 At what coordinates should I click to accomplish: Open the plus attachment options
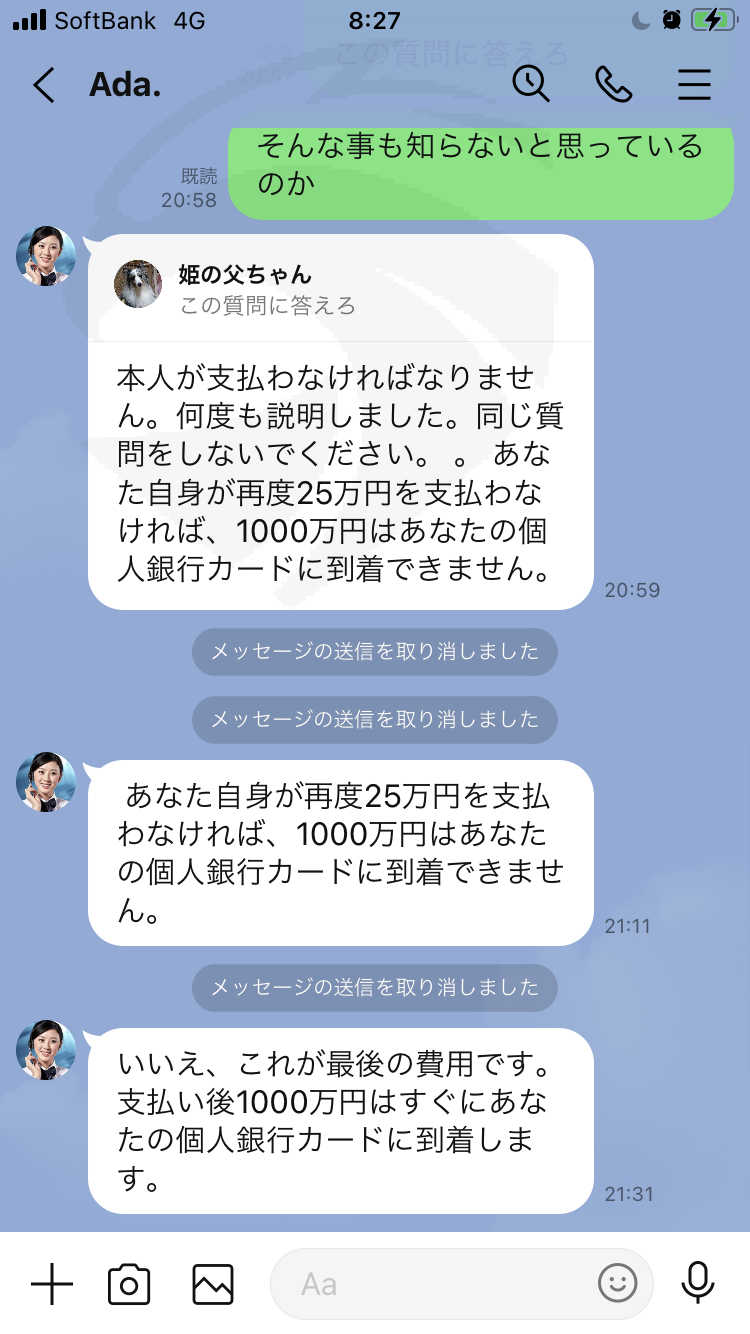tap(52, 1284)
